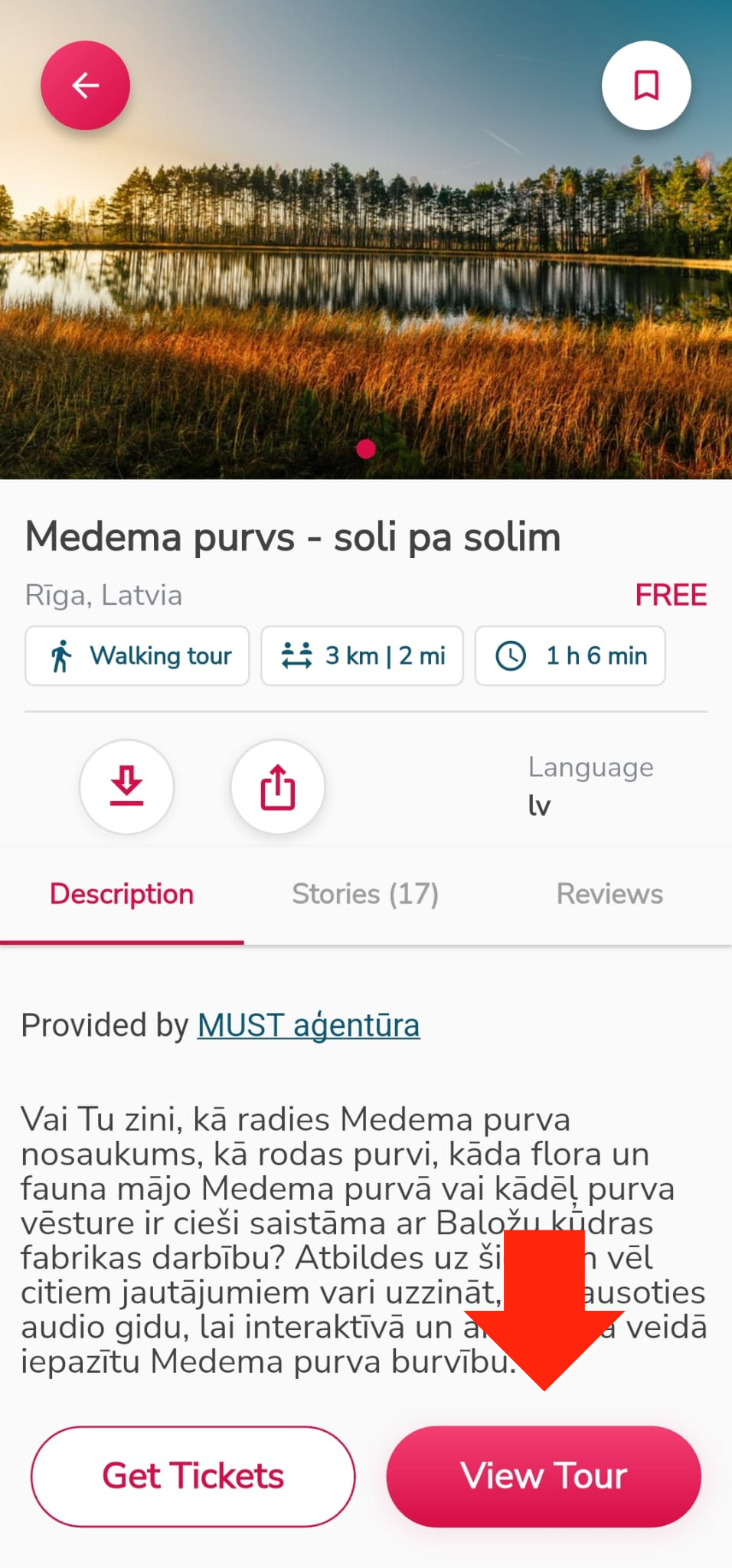Image resolution: width=732 pixels, height=1568 pixels.
Task: Bookmark this tour
Action: (646, 85)
